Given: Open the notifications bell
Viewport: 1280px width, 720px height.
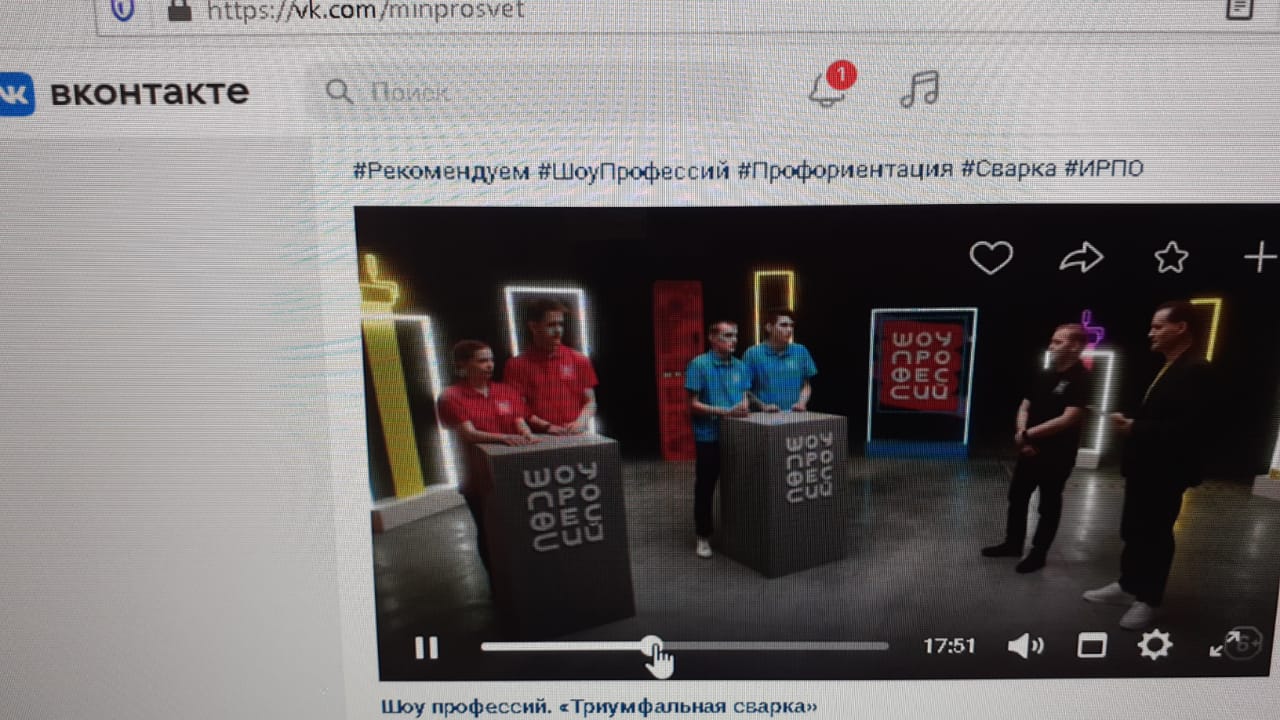Looking at the screenshot, I should coord(826,92).
